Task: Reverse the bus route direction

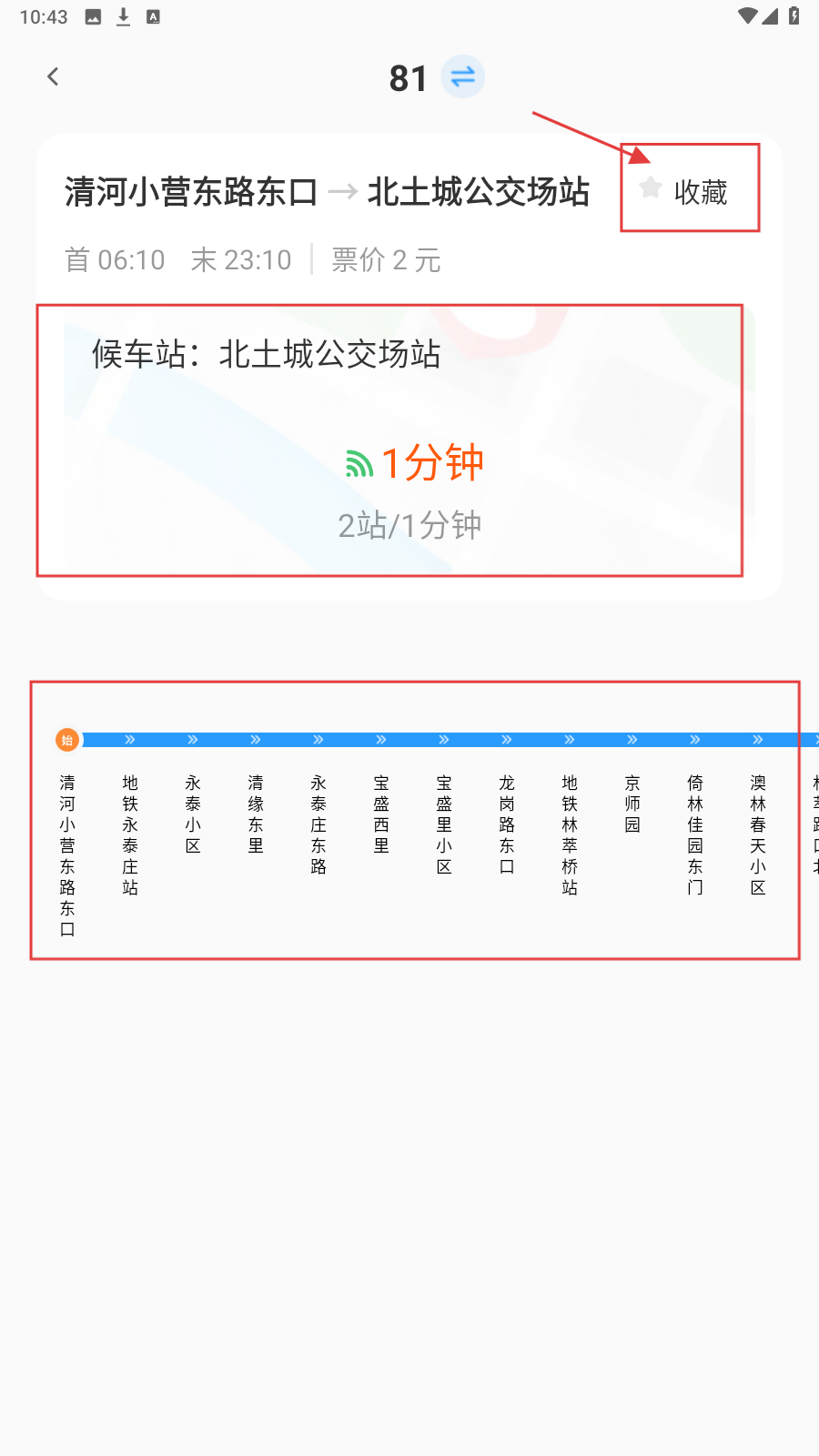Action: coord(462,77)
